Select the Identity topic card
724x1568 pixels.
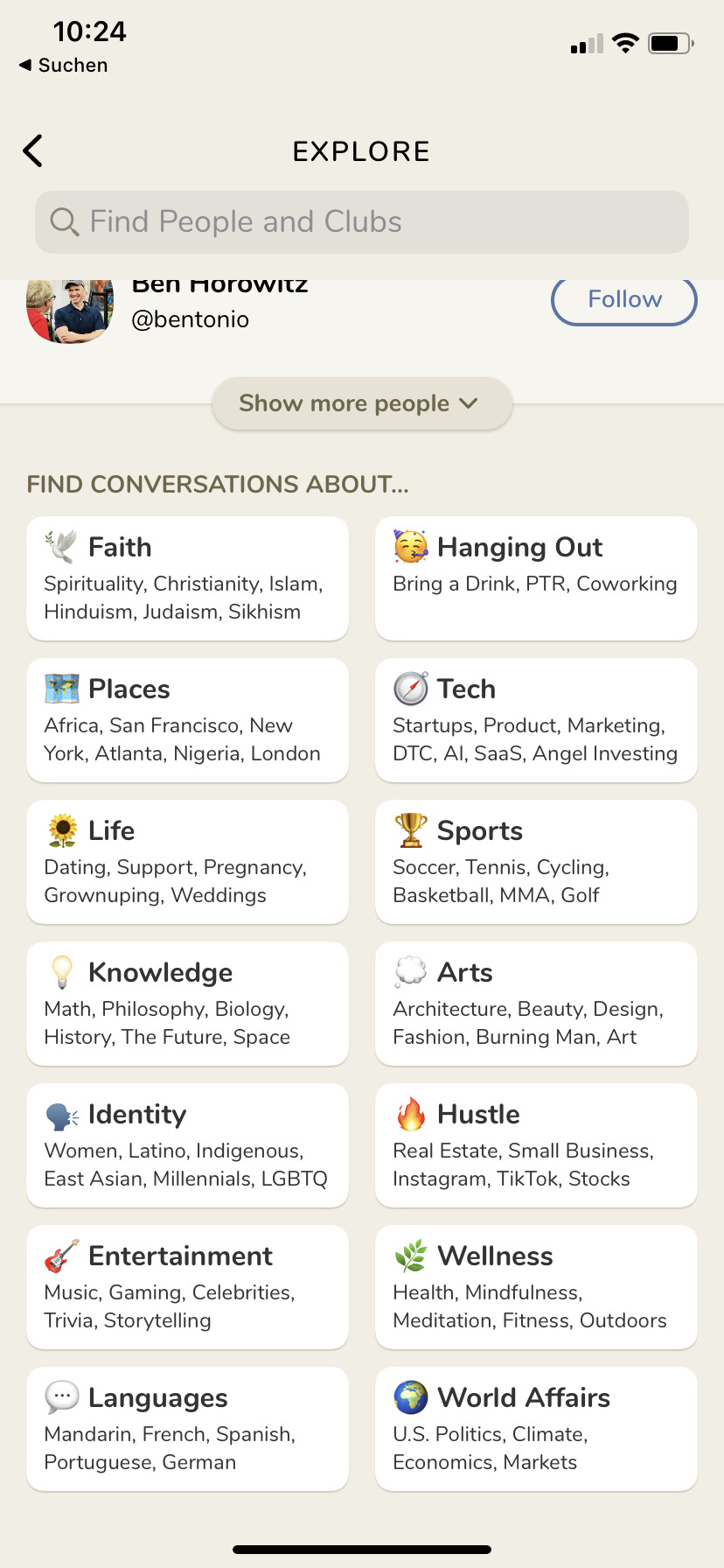[x=187, y=1144]
